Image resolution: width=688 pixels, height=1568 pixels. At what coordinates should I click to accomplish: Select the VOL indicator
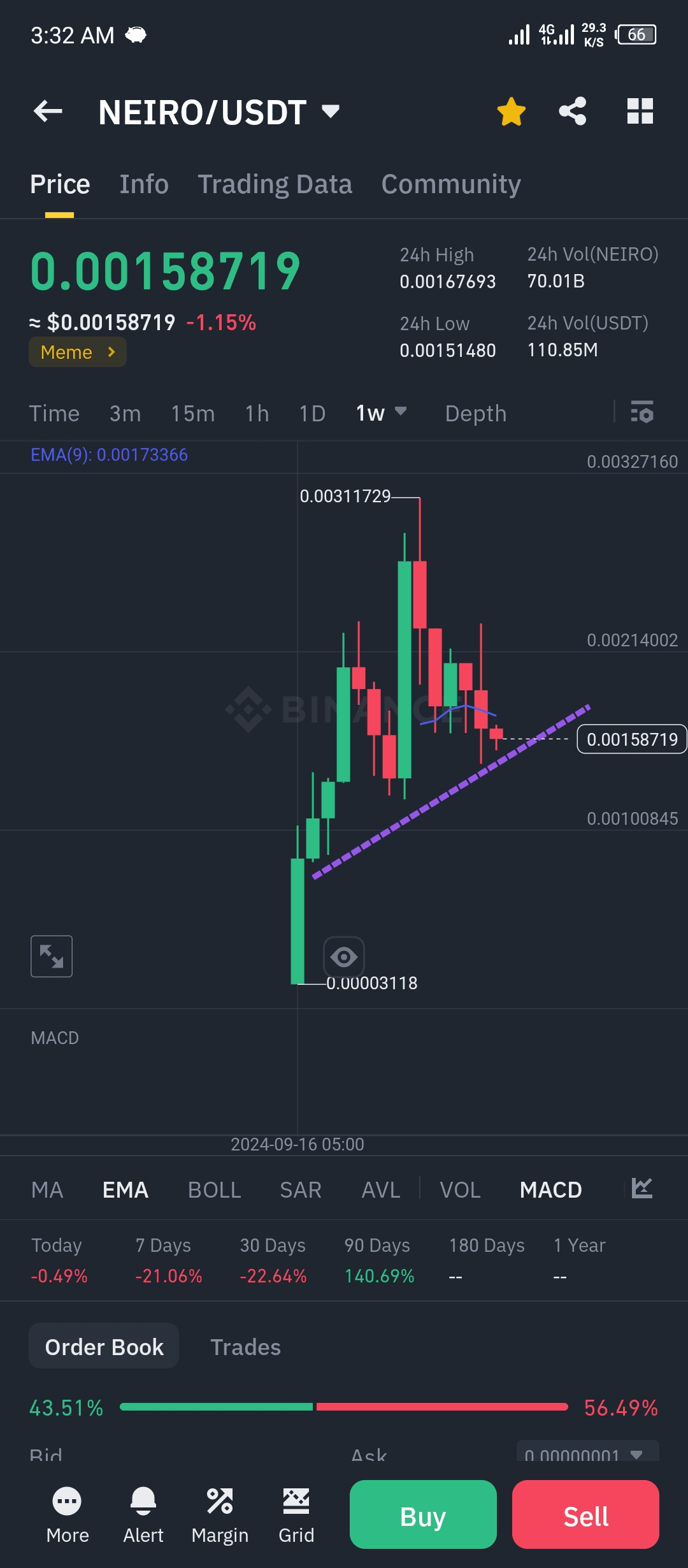[460, 1190]
